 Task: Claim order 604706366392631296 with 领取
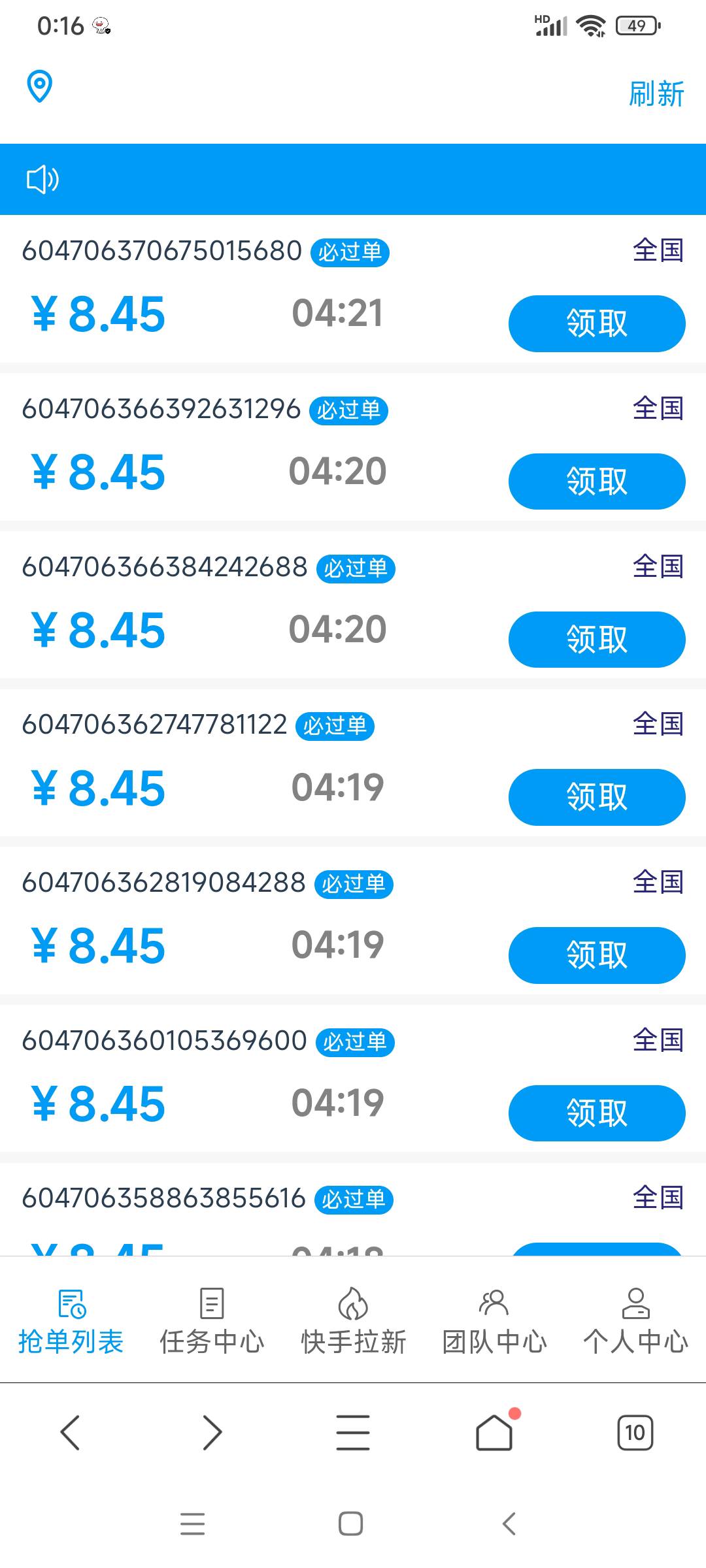pos(597,482)
